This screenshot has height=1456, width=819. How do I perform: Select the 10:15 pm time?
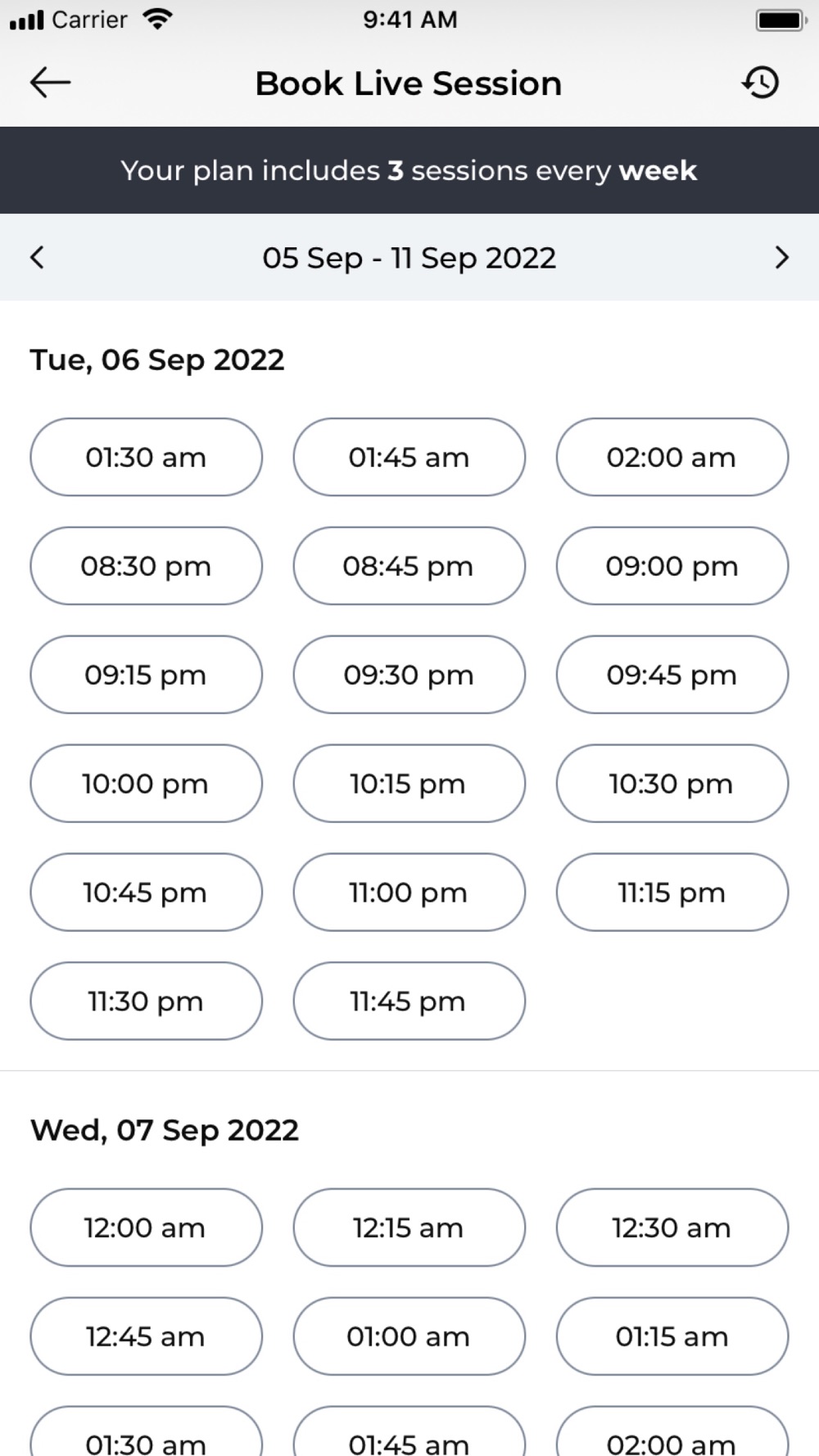pos(409,784)
